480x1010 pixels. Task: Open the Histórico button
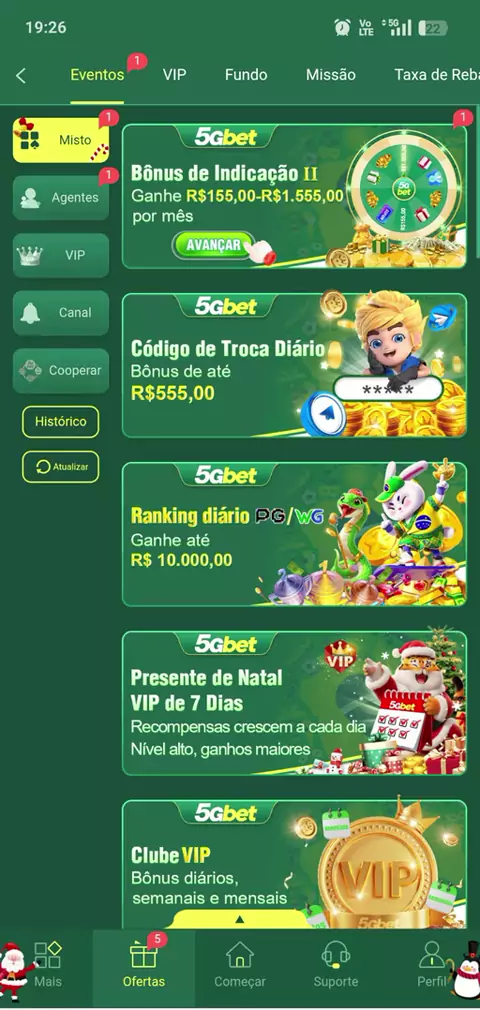61,422
